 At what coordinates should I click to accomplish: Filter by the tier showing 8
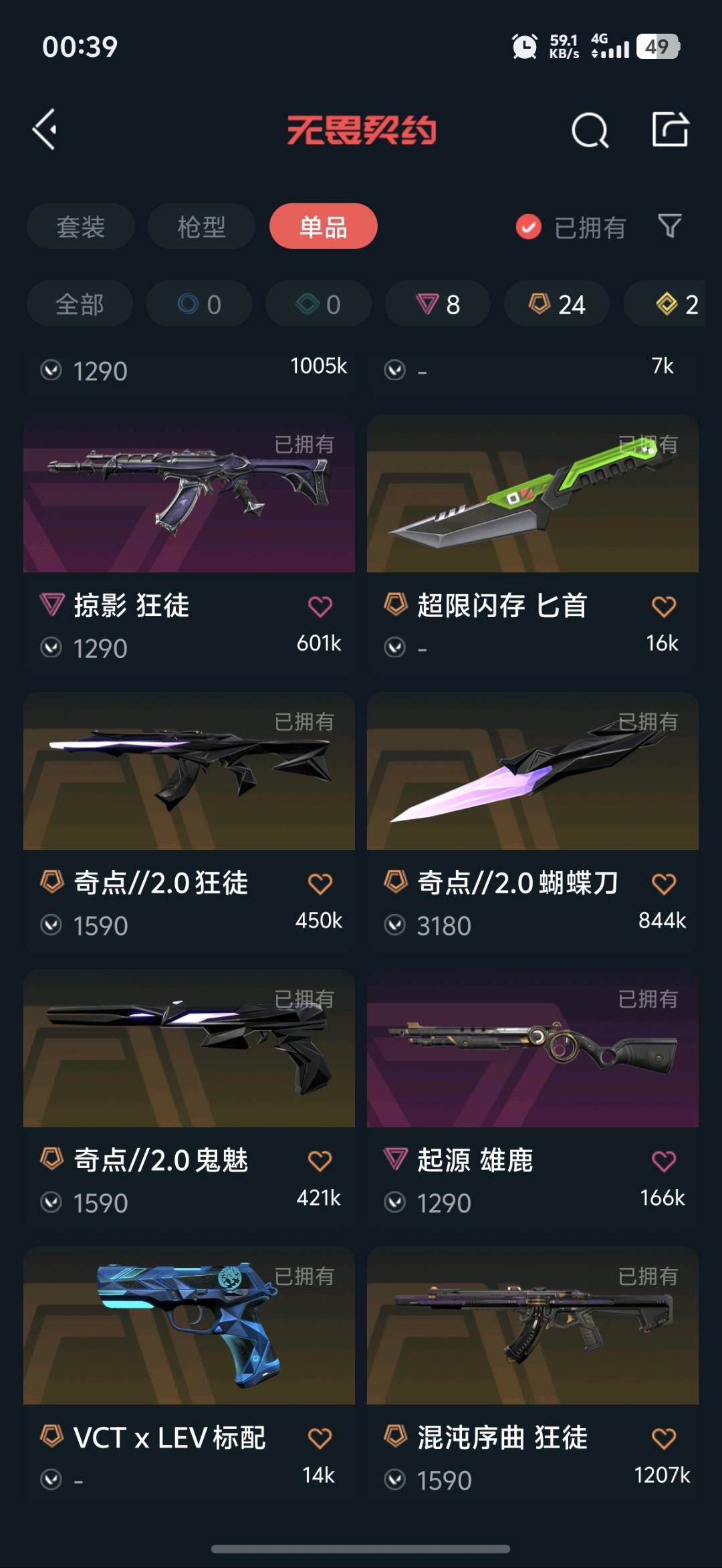click(x=437, y=304)
